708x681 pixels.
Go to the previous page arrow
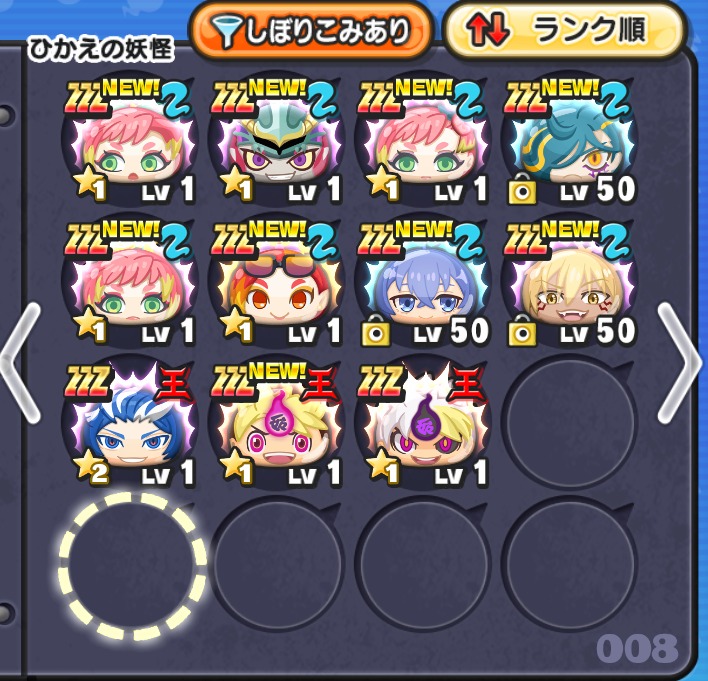point(20,363)
